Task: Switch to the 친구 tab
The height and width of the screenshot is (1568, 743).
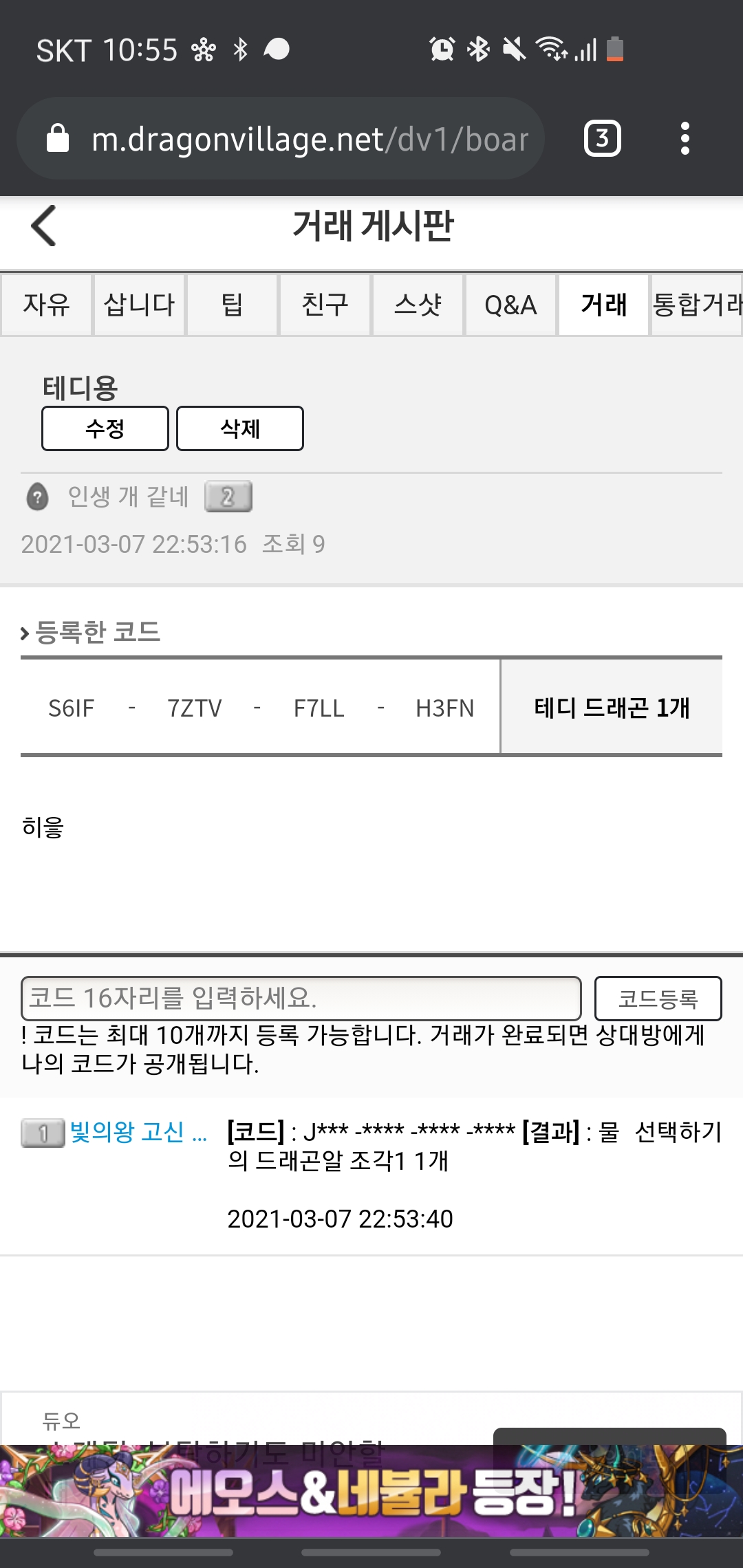Action: 325,305
